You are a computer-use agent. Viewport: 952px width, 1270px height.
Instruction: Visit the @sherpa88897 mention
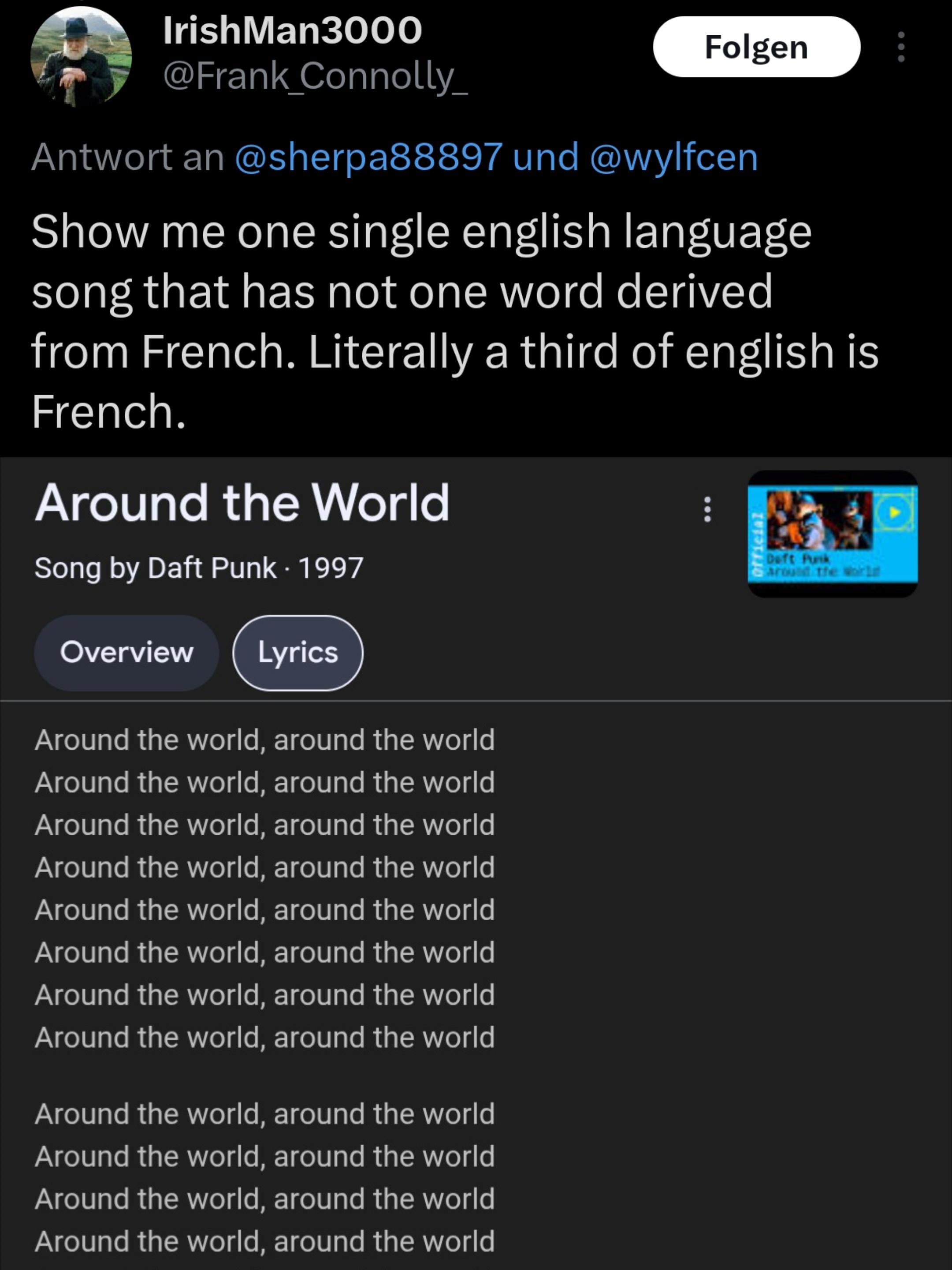(368, 157)
